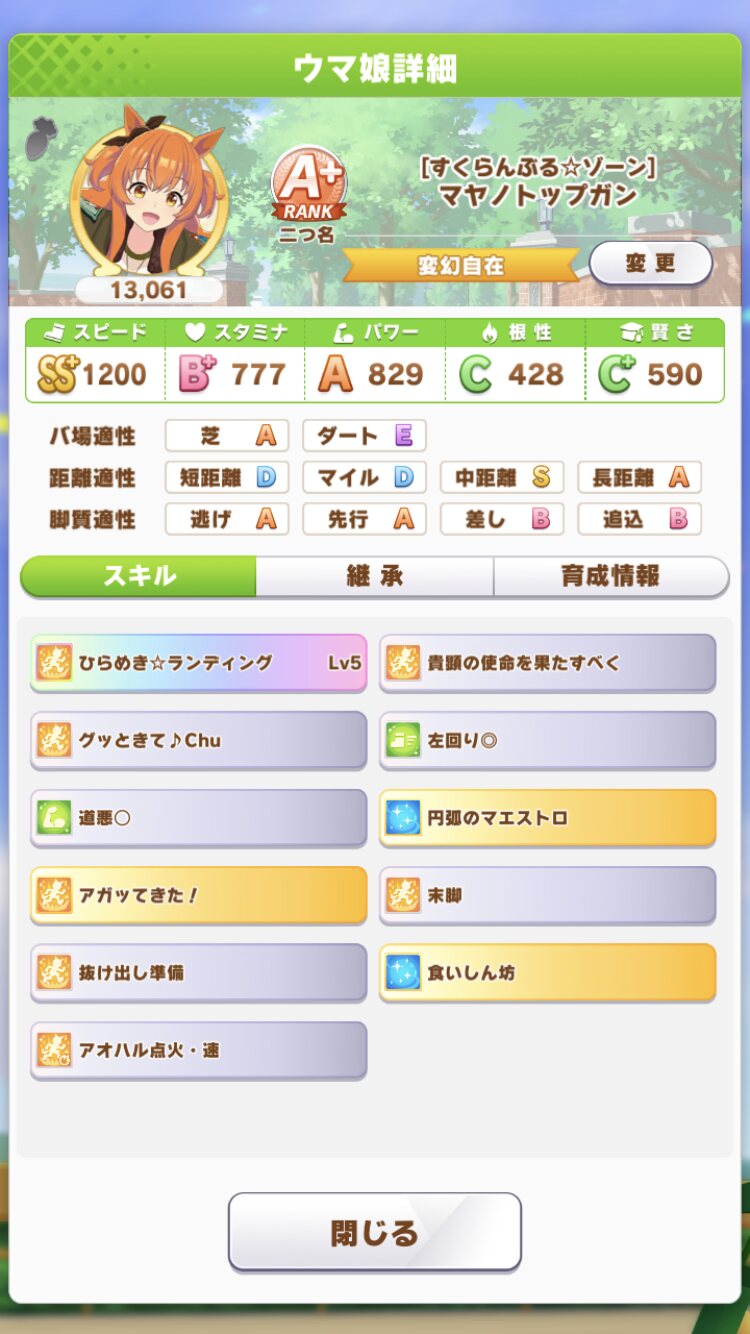Open the 育成情報 tab

point(610,576)
